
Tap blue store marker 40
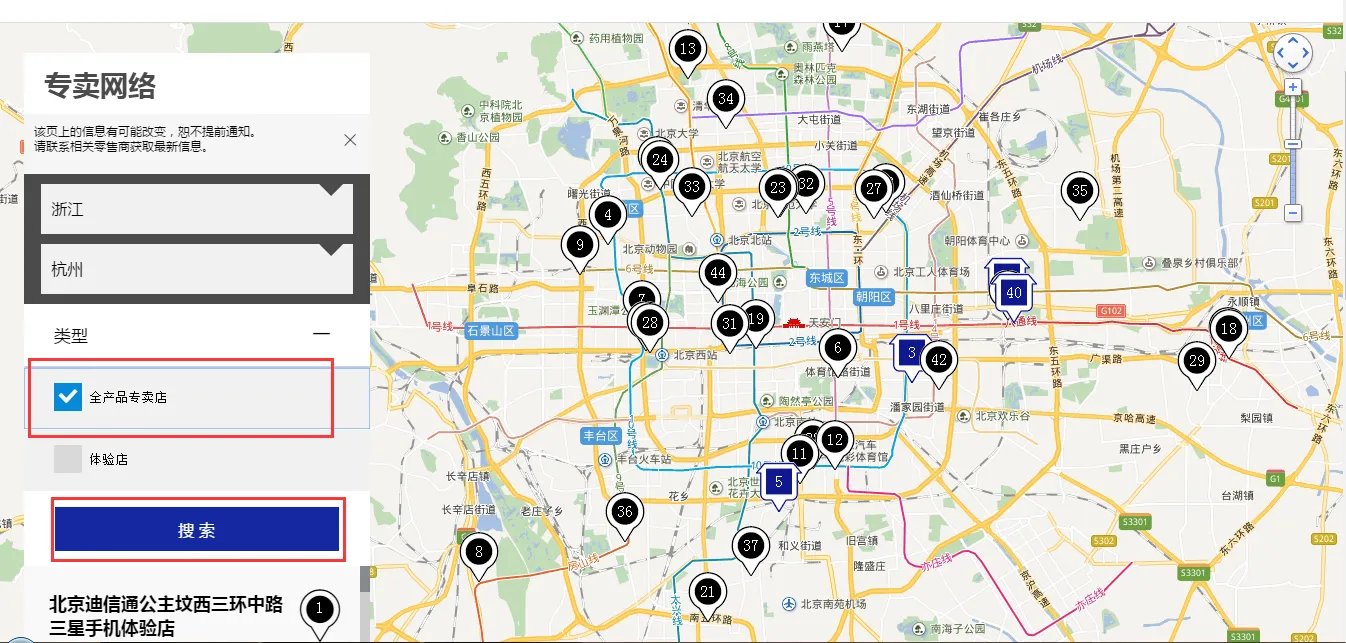[x=1014, y=293]
